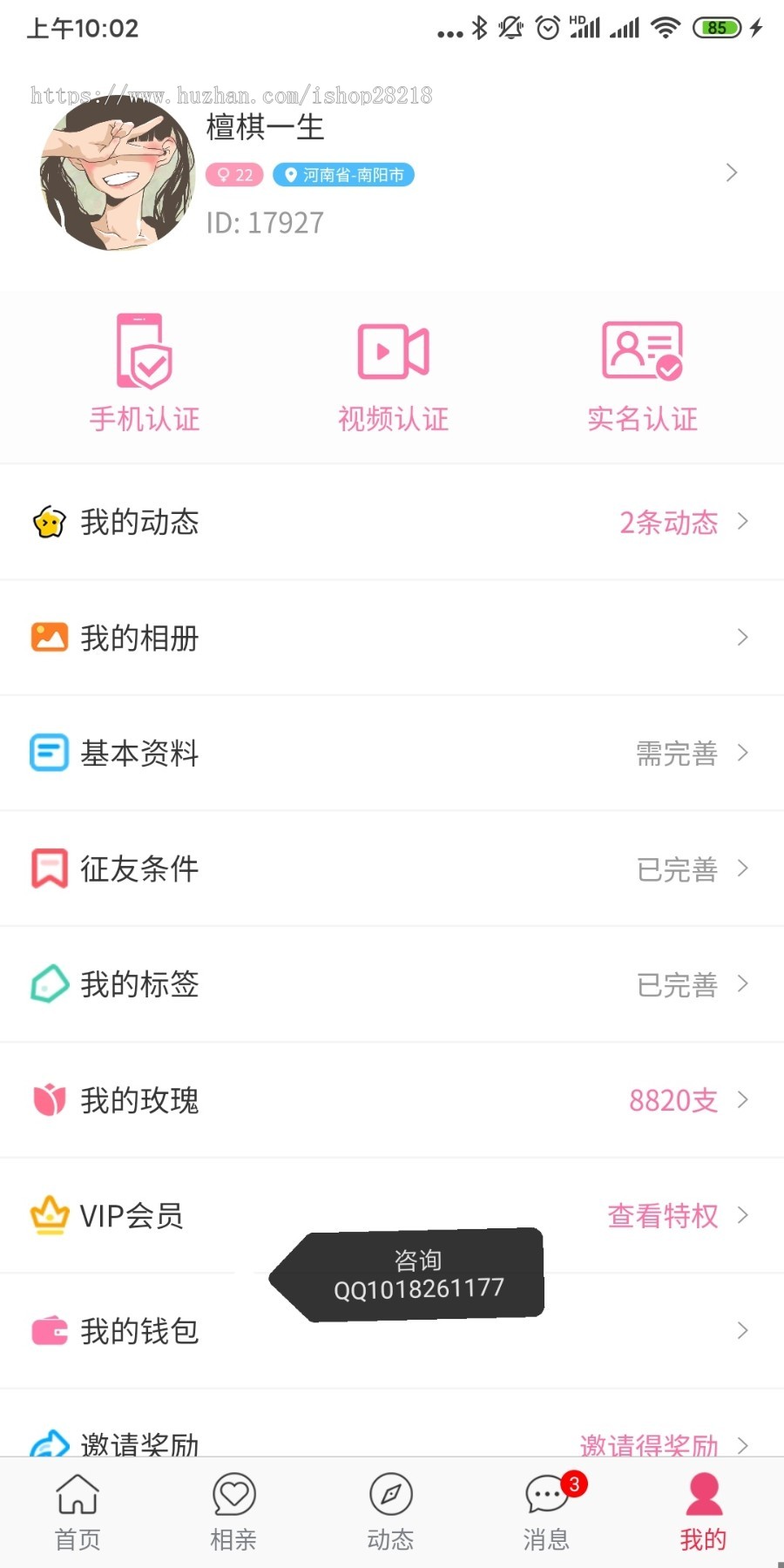Tap the tag icon next to 我的标签

click(50, 984)
